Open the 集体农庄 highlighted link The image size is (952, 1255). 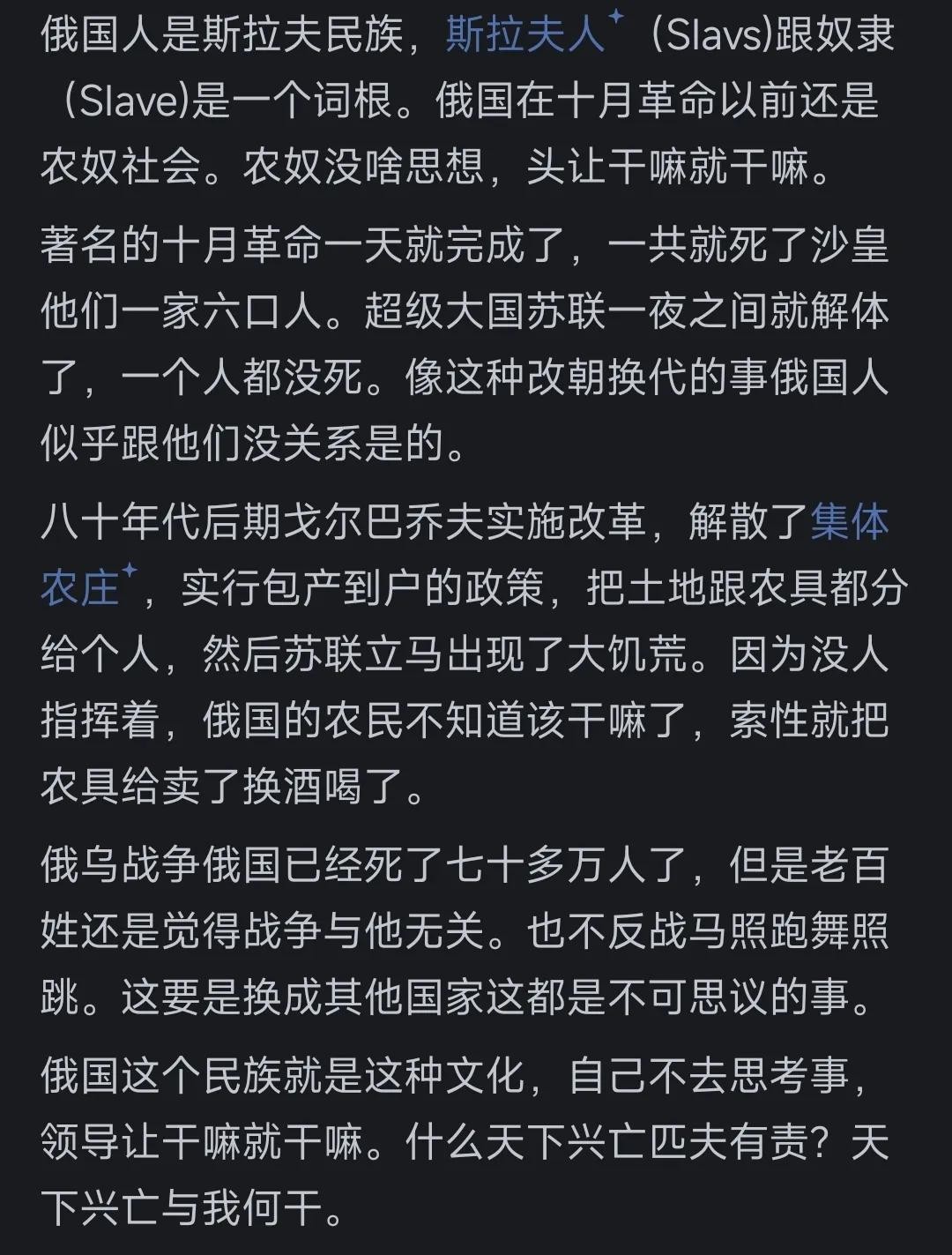point(848,522)
